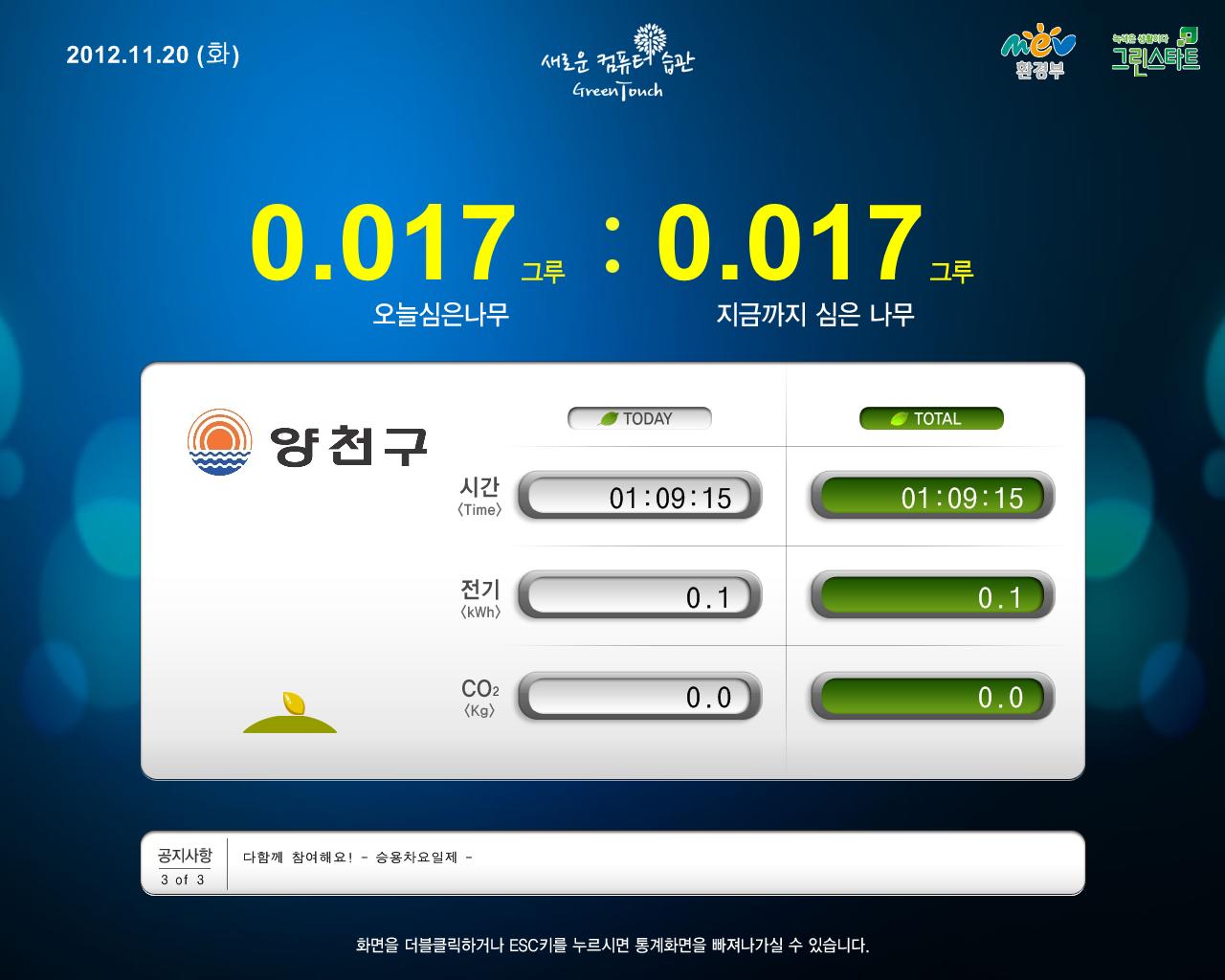Screen dimensions: 1225x980
Task: Open the 승용차요일제 notice
Action: pyautogui.click(x=358, y=857)
